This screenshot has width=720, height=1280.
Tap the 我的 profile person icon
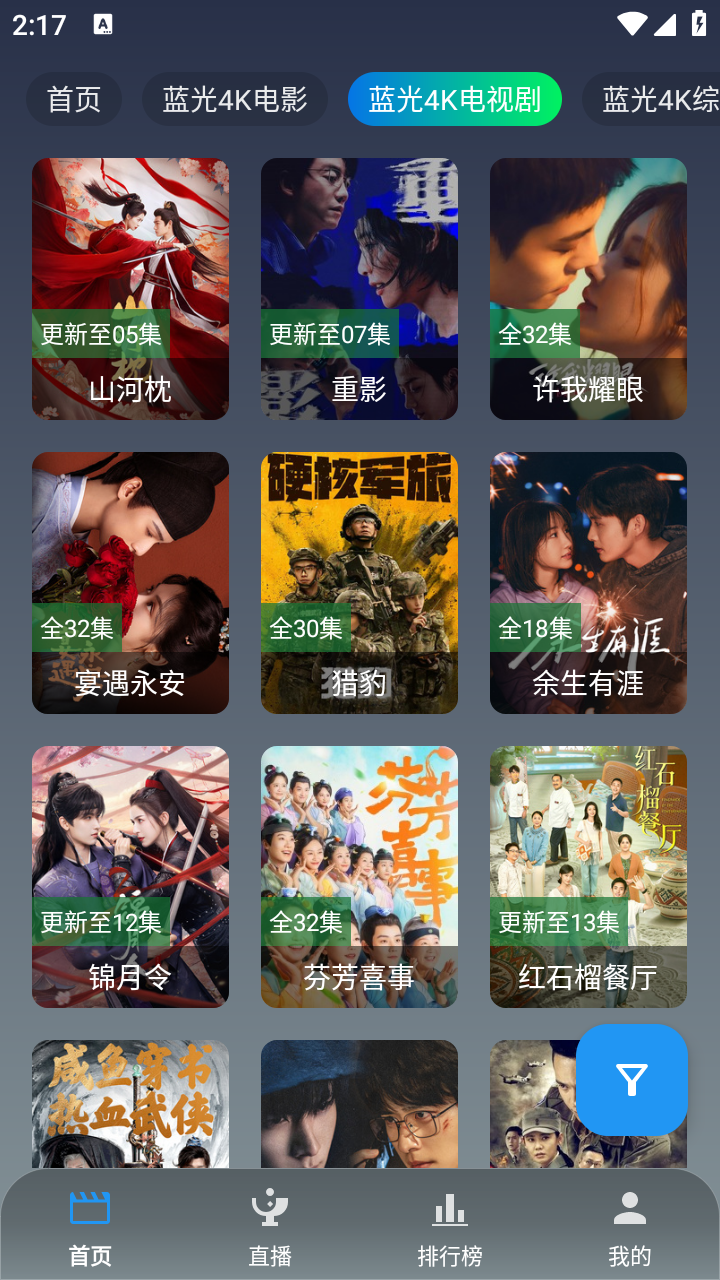coord(630,1206)
